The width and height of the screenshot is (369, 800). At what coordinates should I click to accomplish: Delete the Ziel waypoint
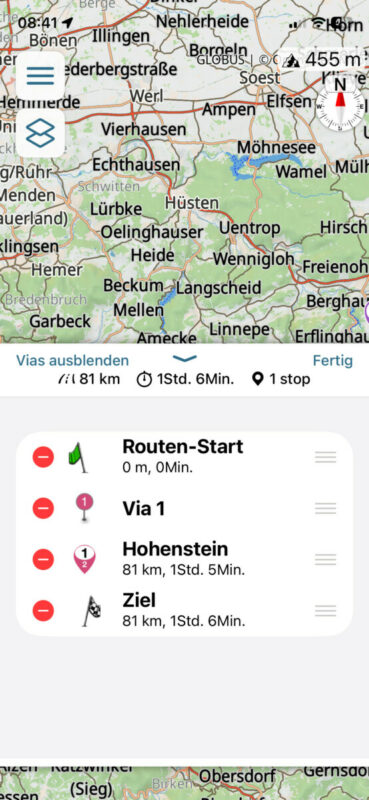pos(43,610)
